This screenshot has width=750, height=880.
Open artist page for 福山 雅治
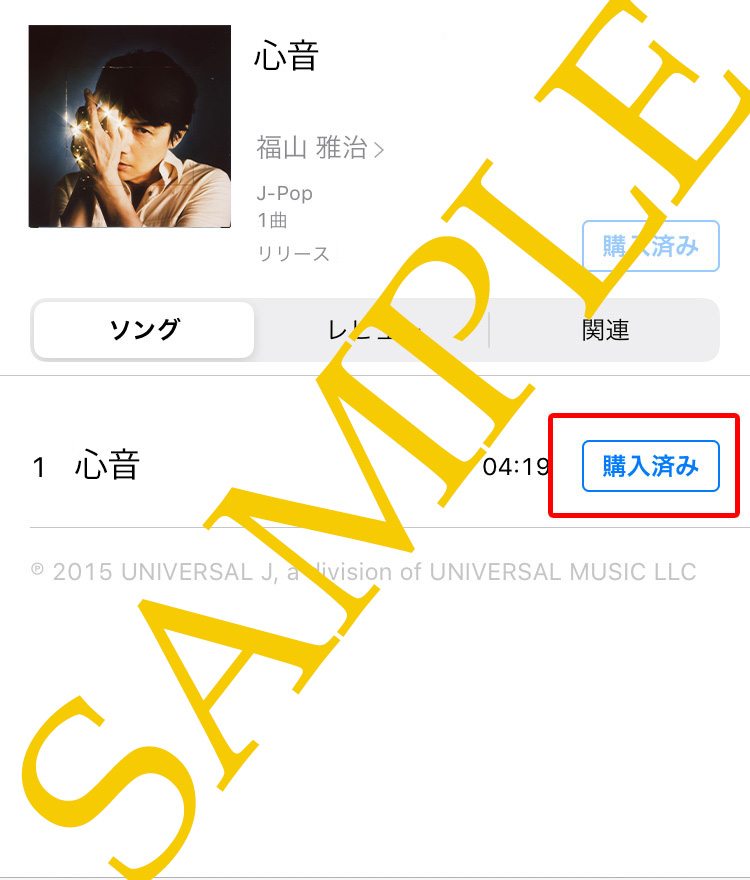tap(320, 149)
